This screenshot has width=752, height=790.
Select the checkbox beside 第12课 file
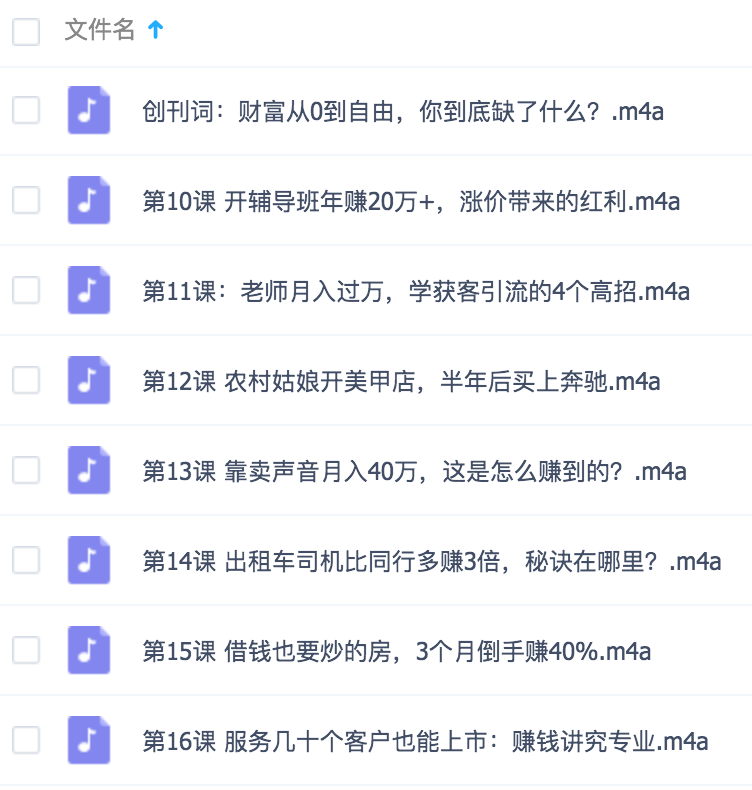click(24, 380)
